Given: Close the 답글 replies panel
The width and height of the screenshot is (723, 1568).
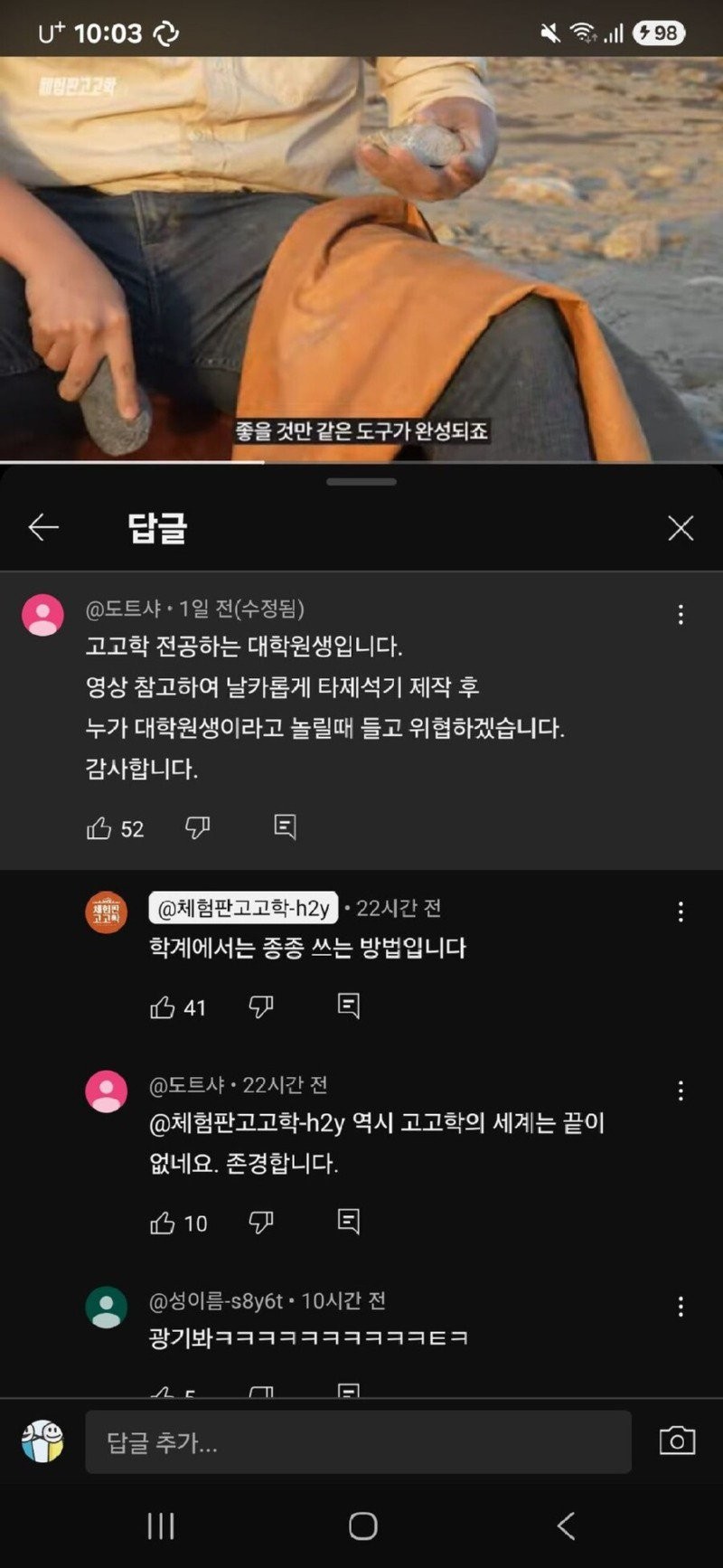Looking at the screenshot, I should (x=681, y=528).
